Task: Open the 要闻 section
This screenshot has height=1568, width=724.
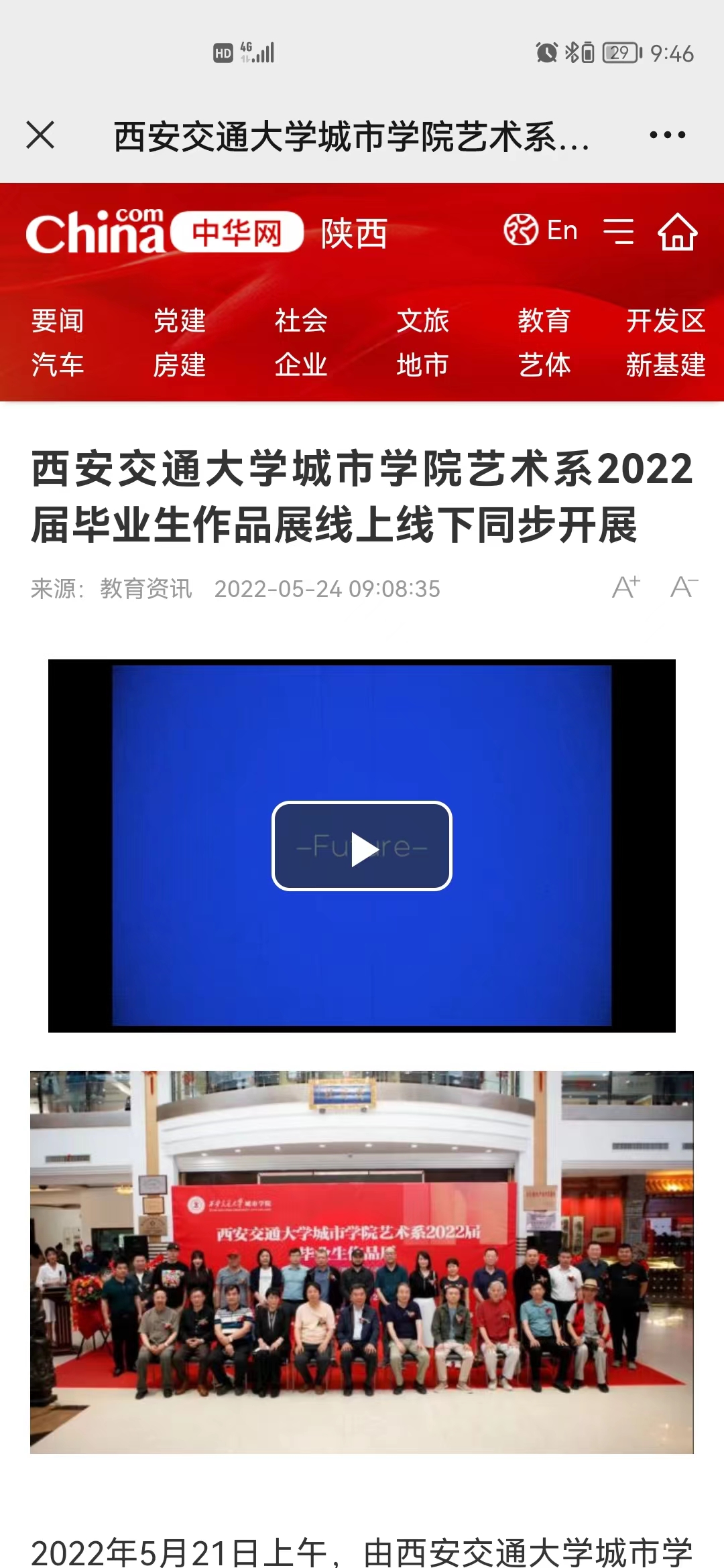Action: click(x=58, y=320)
